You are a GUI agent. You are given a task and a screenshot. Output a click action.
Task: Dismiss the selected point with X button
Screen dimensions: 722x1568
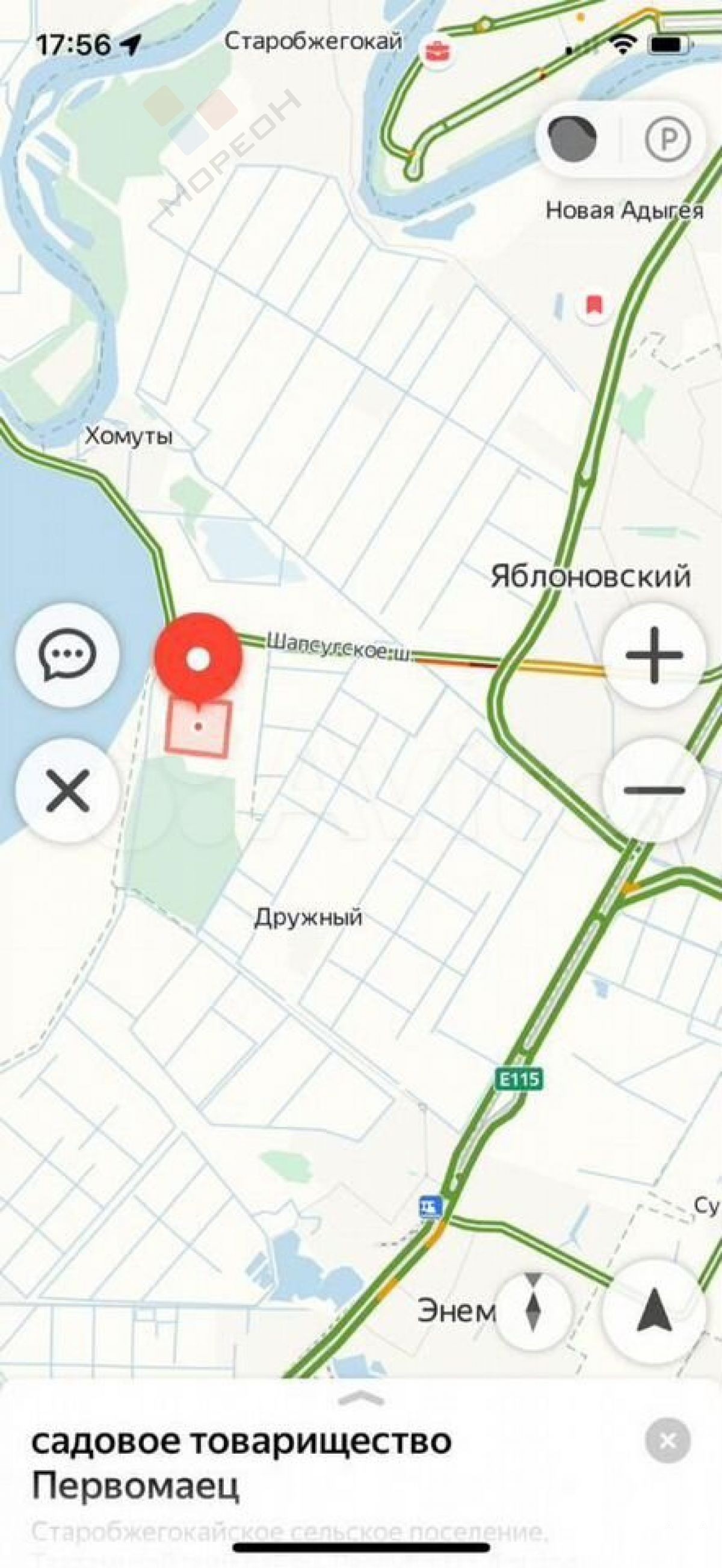pos(67,790)
